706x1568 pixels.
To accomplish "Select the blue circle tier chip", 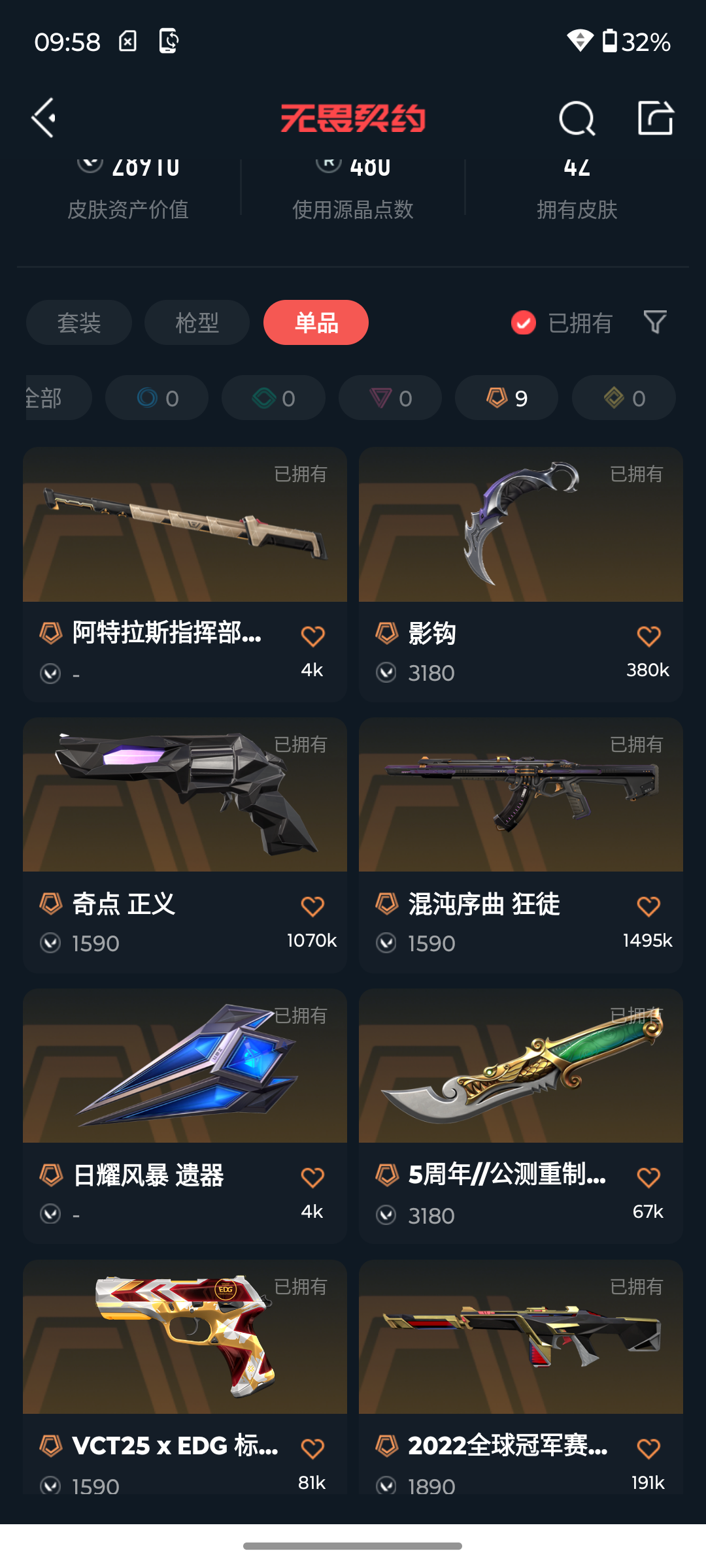I will [x=157, y=398].
